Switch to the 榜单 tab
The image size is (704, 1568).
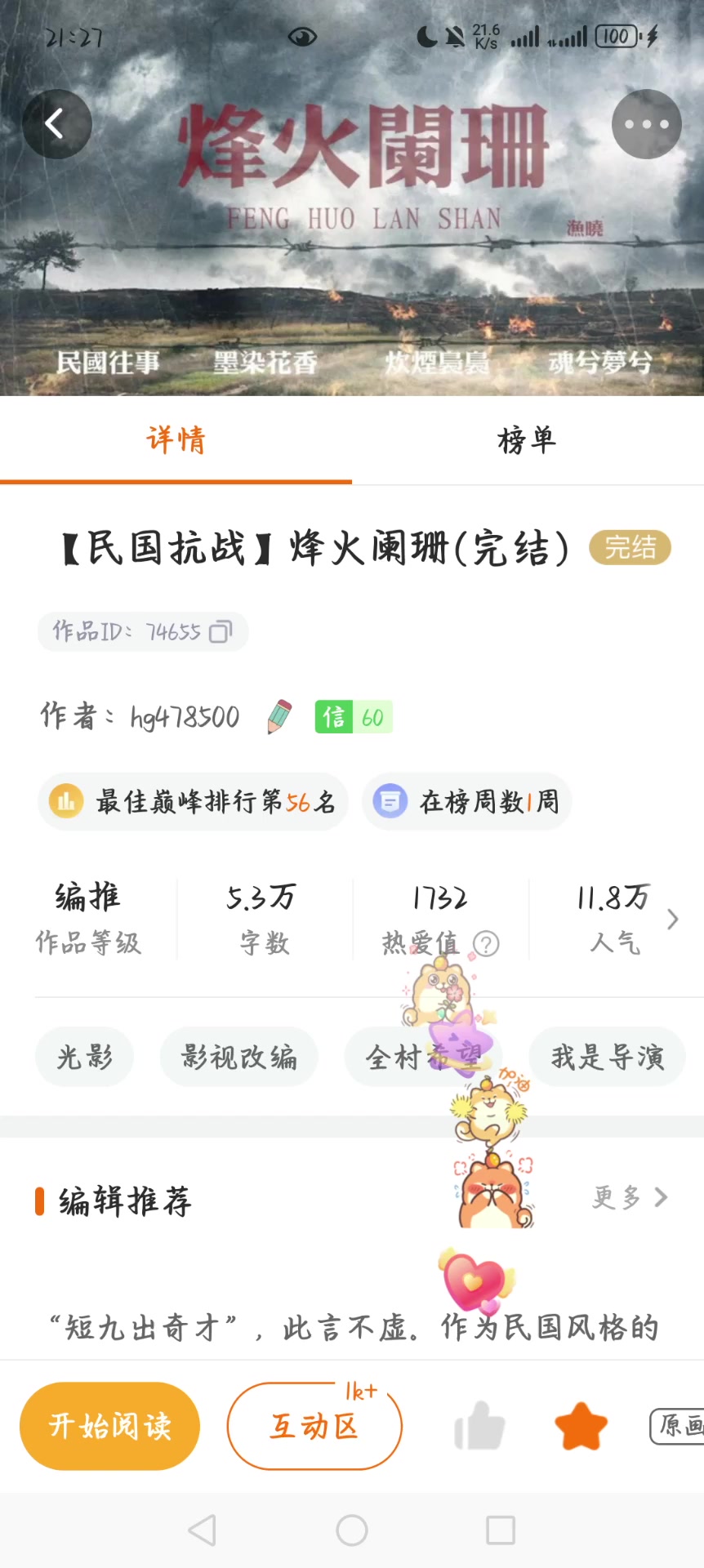pos(527,439)
